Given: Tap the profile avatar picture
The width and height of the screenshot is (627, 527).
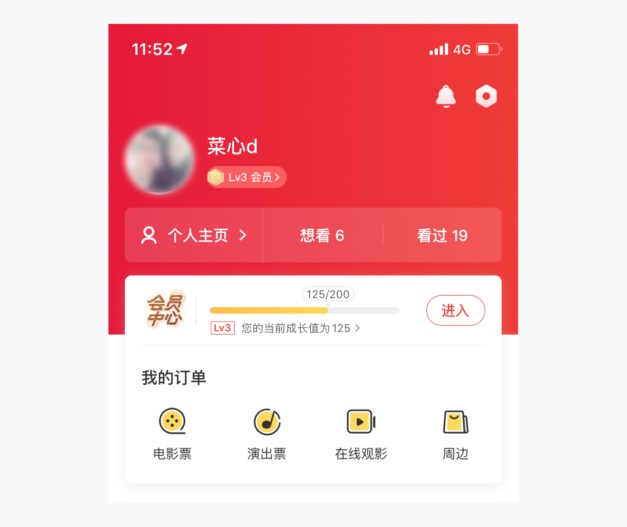Looking at the screenshot, I should (x=160, y=161).
